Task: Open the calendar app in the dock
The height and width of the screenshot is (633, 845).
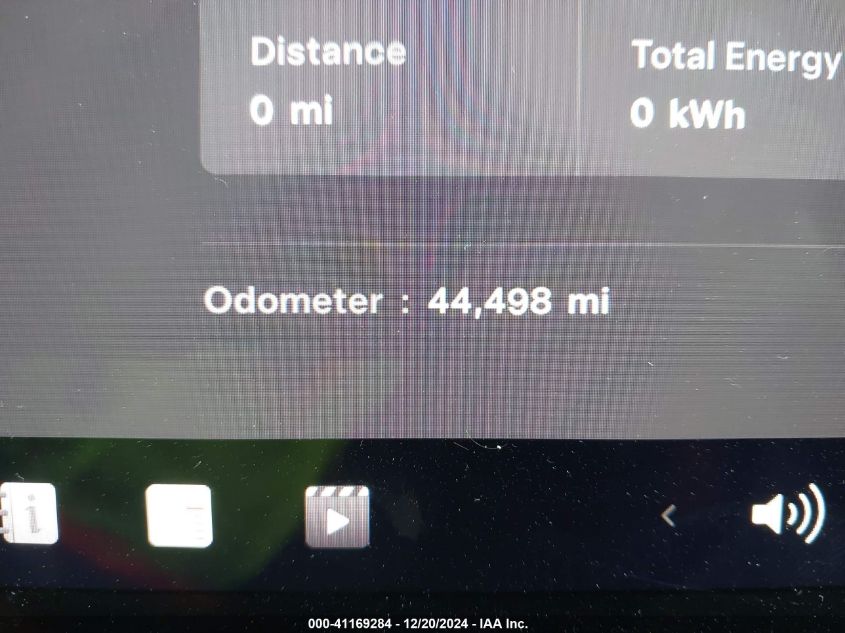Action: pyautogui.click(x=179, y=516)
